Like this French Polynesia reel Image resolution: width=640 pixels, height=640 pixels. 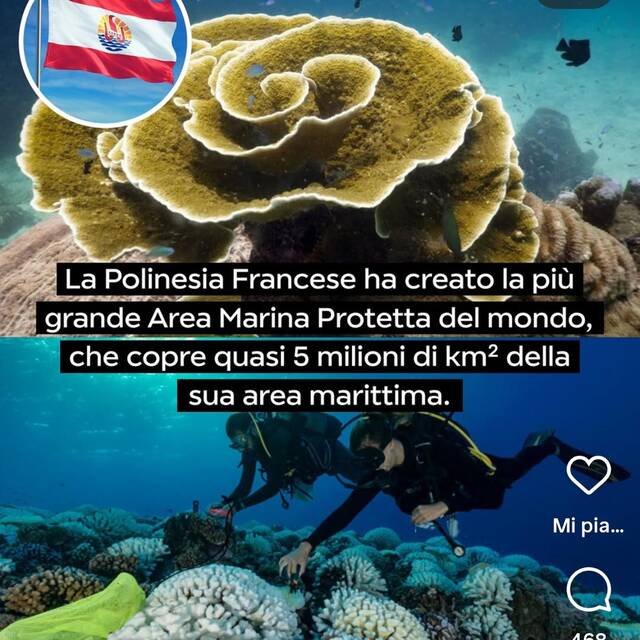point(587,473)
